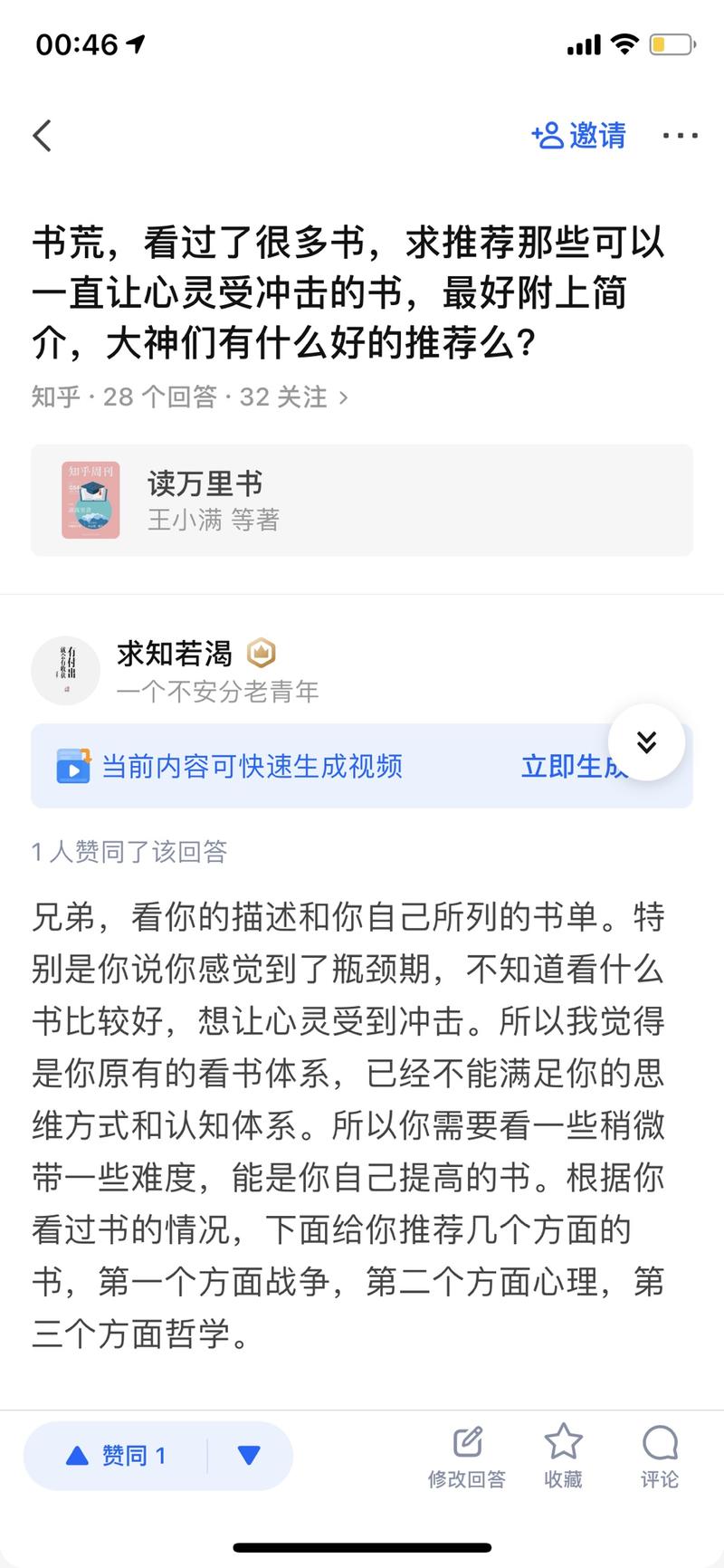The height and width of the screenshot is (1568, 724).
Task: Collapse the answer with the double-chevron button
Action: pos(646,741)
